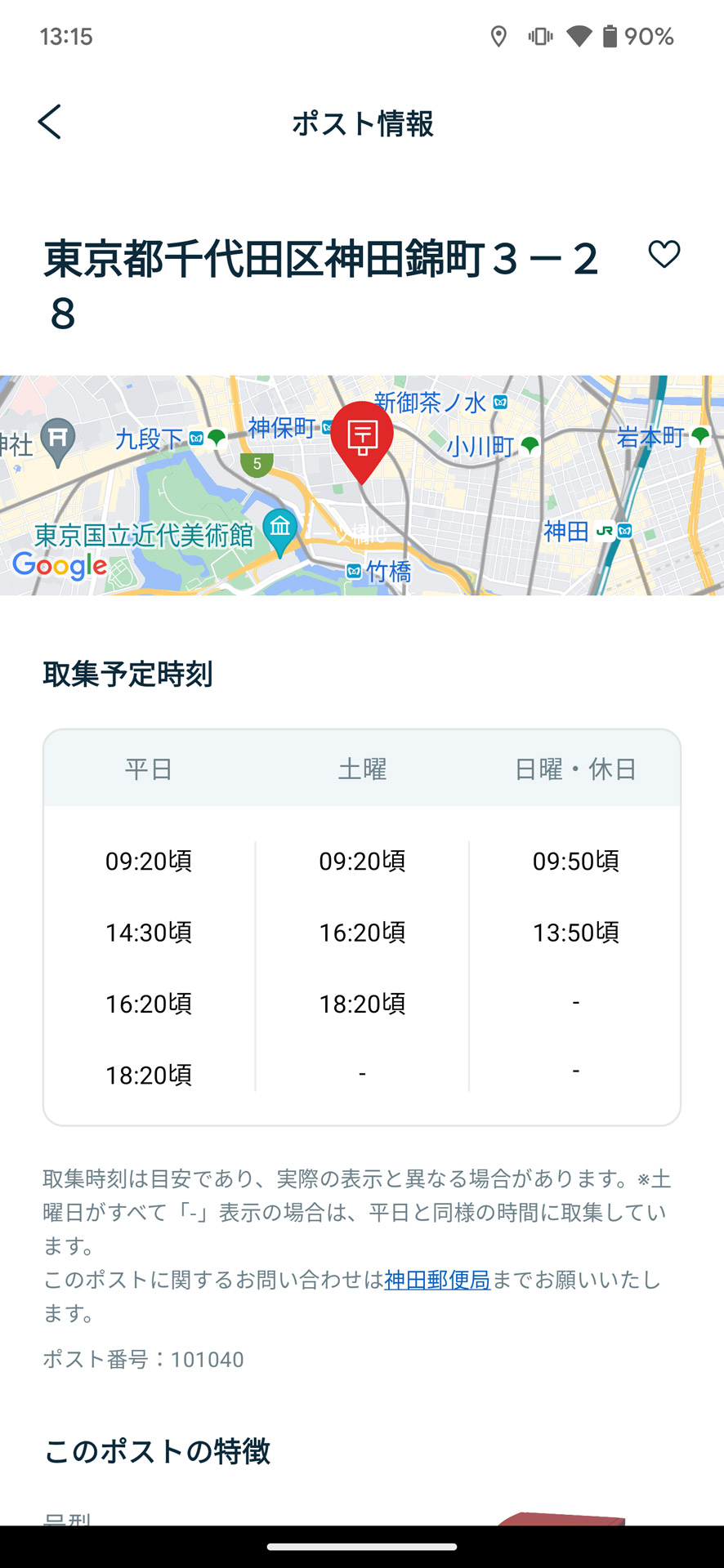The width and height of the screenshot is (724, 1568).
Task: Tap the red post pin on the map
Action: [x=362, y=439]
